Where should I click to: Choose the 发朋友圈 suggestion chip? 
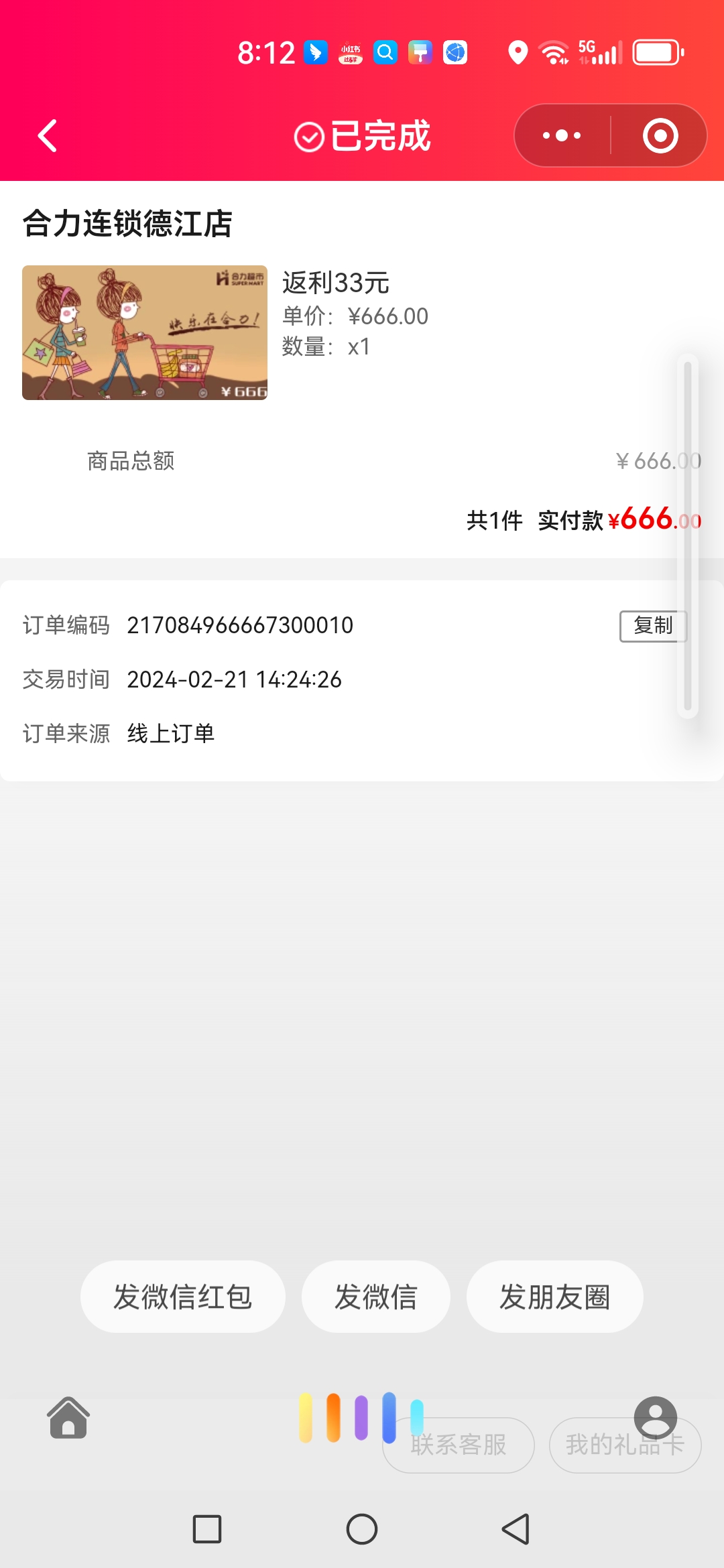554,1297
